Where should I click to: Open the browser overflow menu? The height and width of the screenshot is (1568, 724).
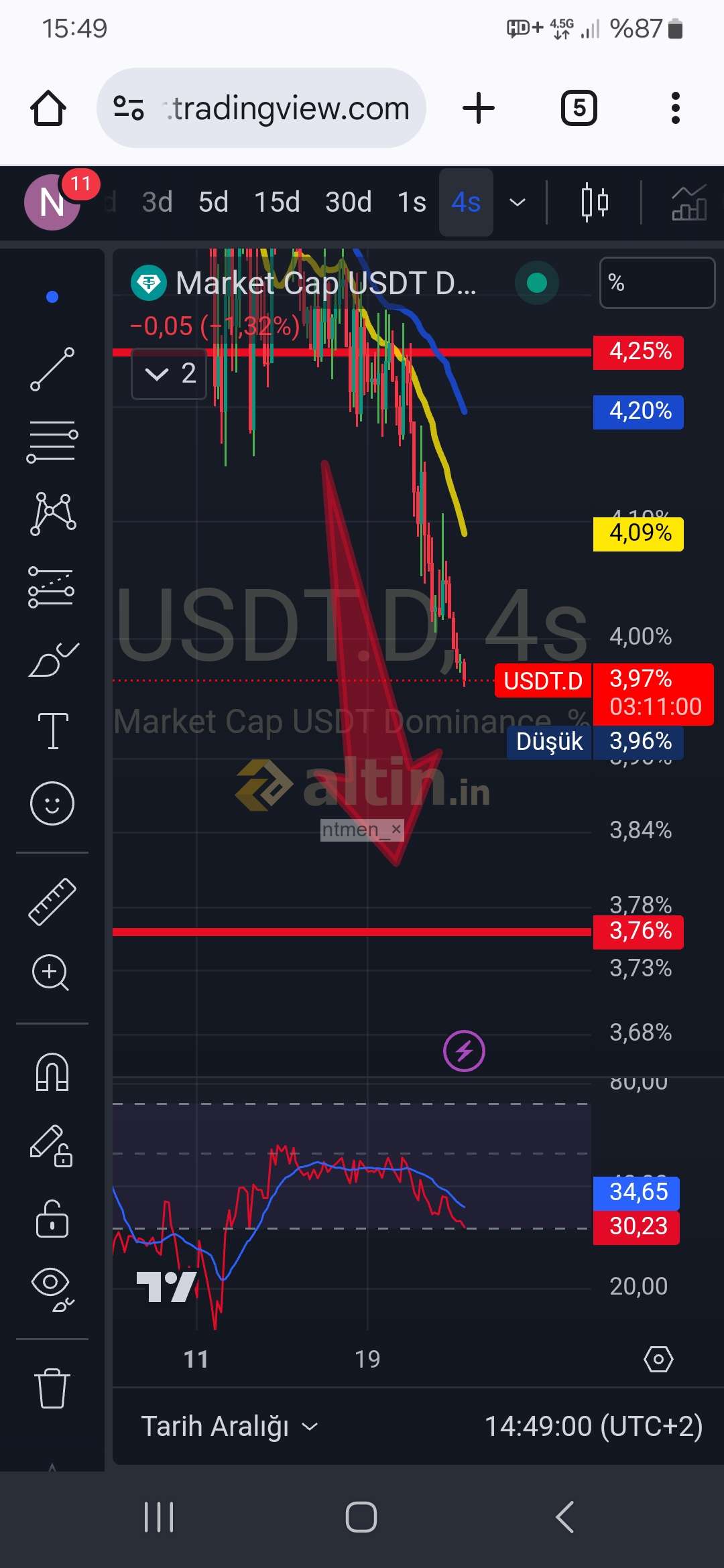click(x=675, y=109)
